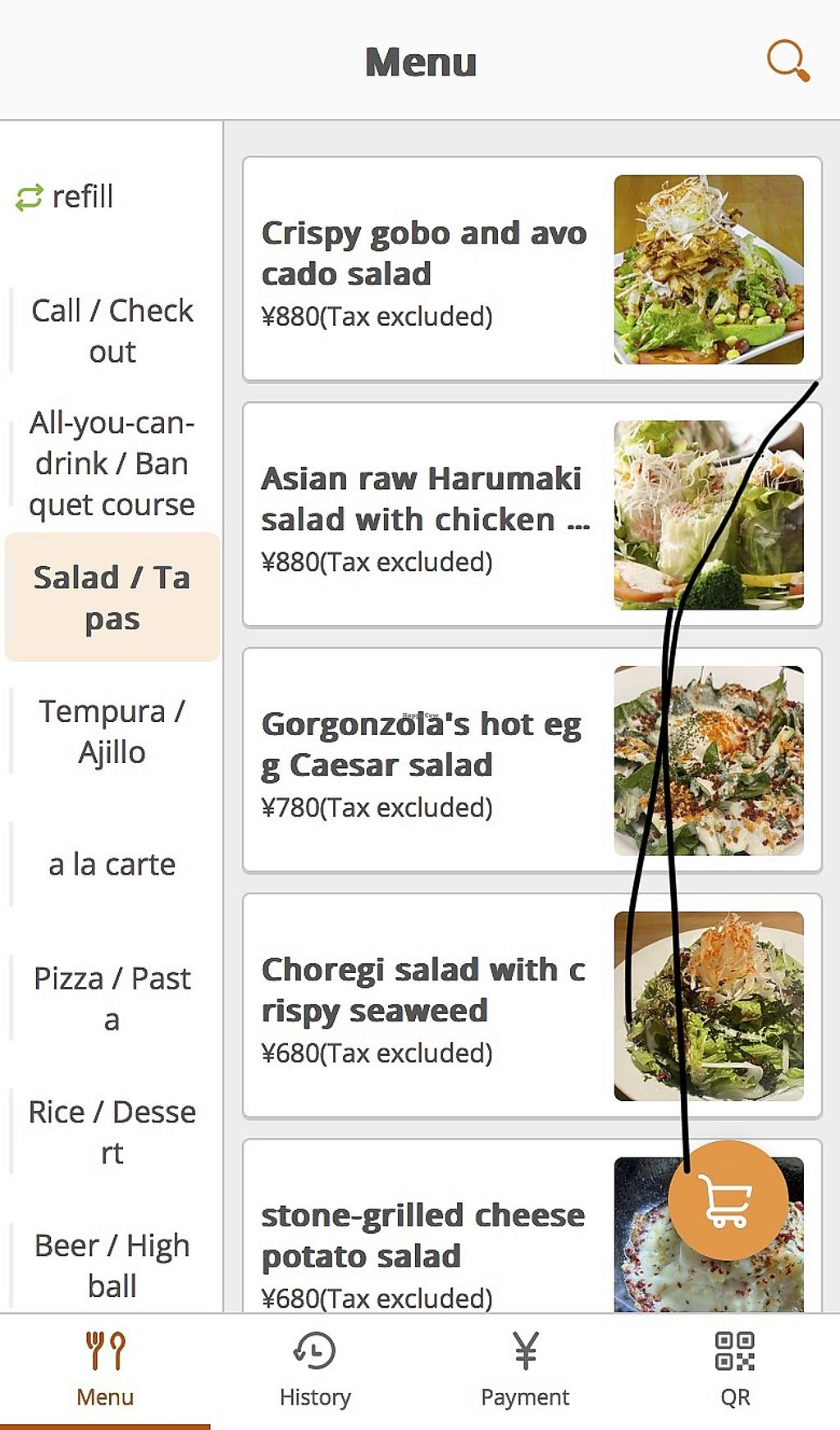Image resolution: width=840 pixels, height=1430 pixels.
Task: Select the Salad / Tapas category
Action: 112,597
